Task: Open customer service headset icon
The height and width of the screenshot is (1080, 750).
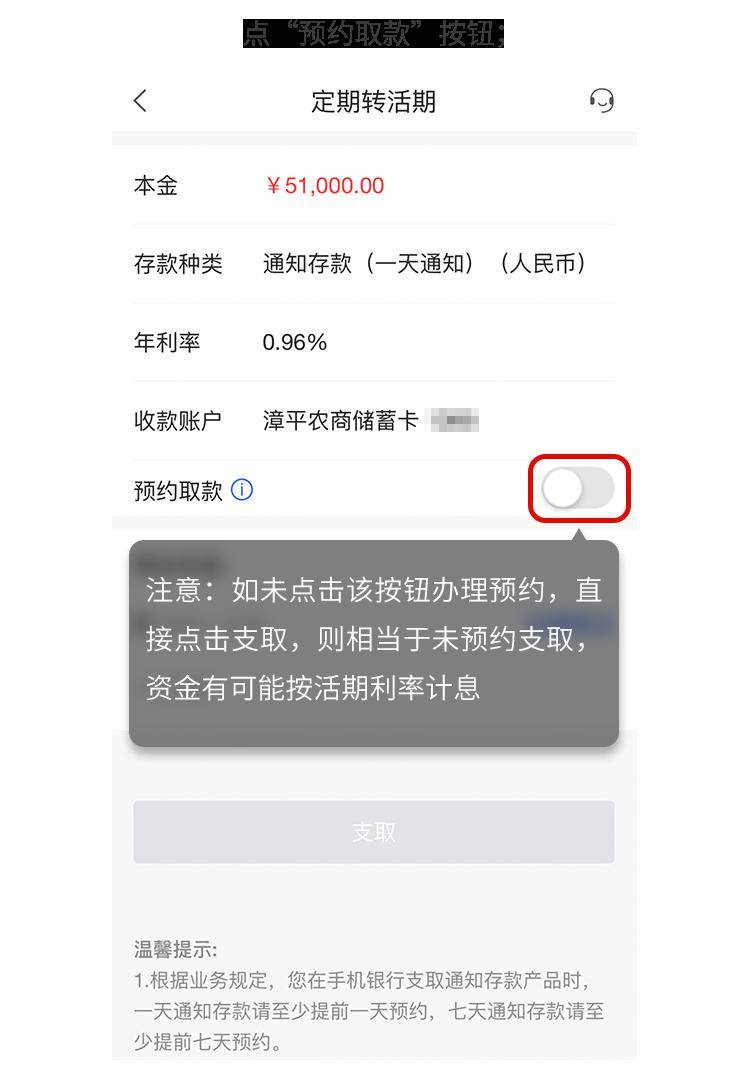Action: click(x=601, y=101)
